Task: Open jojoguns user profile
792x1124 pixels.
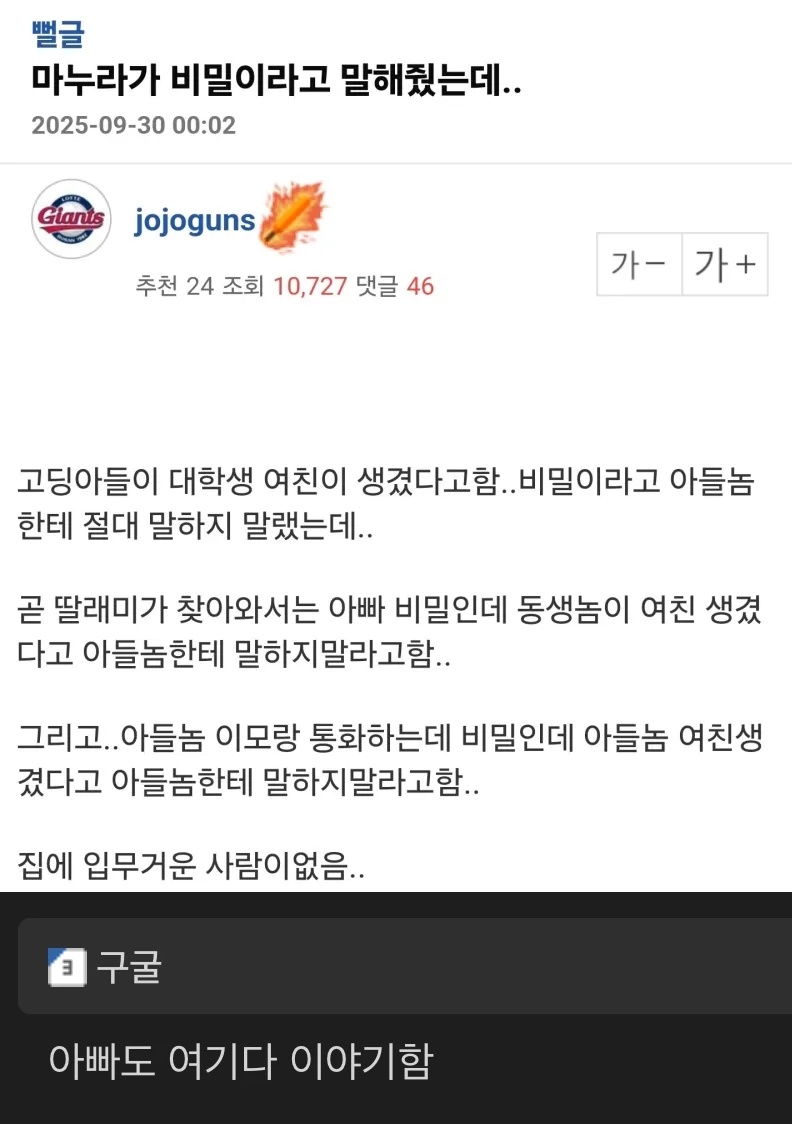Action: pos(195,220)
